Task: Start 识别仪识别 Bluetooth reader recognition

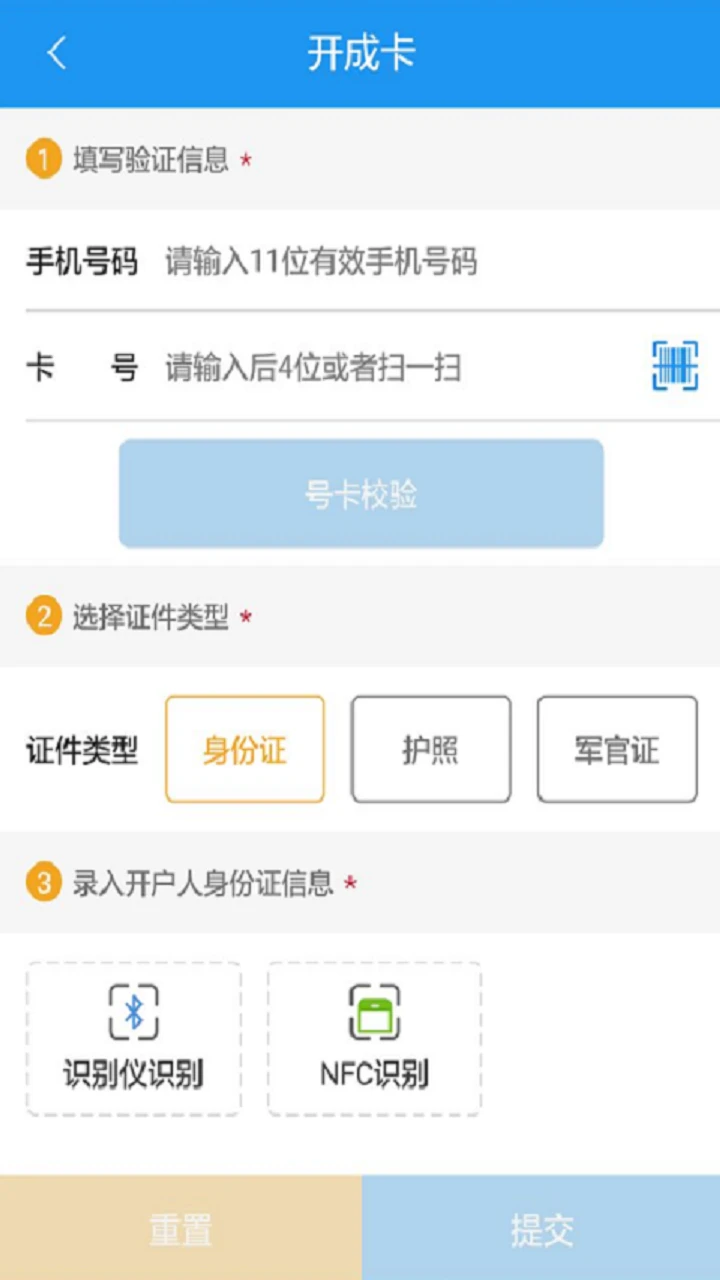Action: click(133, 1039)
